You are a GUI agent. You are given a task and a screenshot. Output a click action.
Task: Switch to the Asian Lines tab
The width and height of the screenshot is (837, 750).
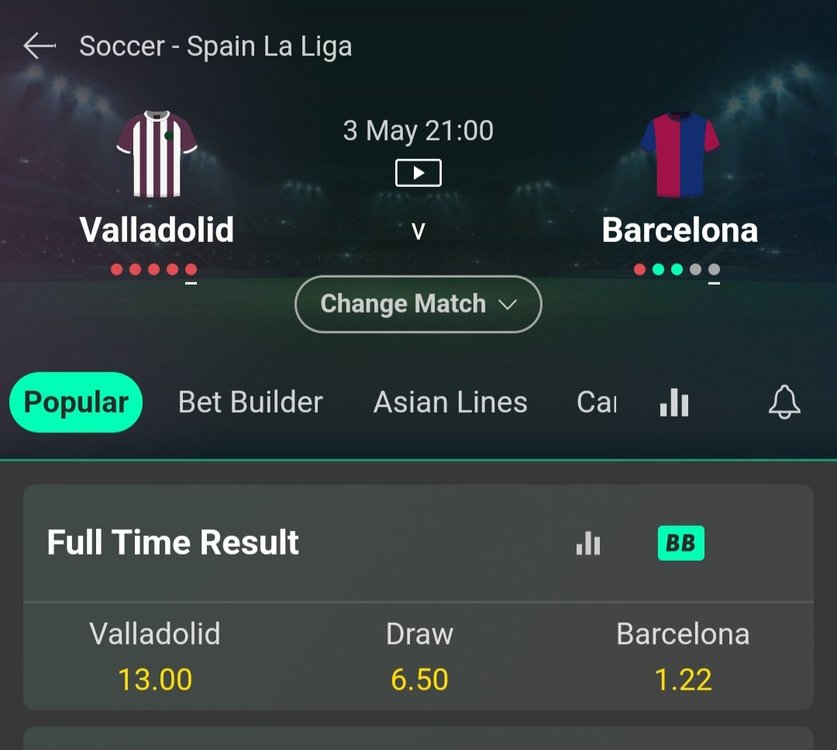pos(450,403)
